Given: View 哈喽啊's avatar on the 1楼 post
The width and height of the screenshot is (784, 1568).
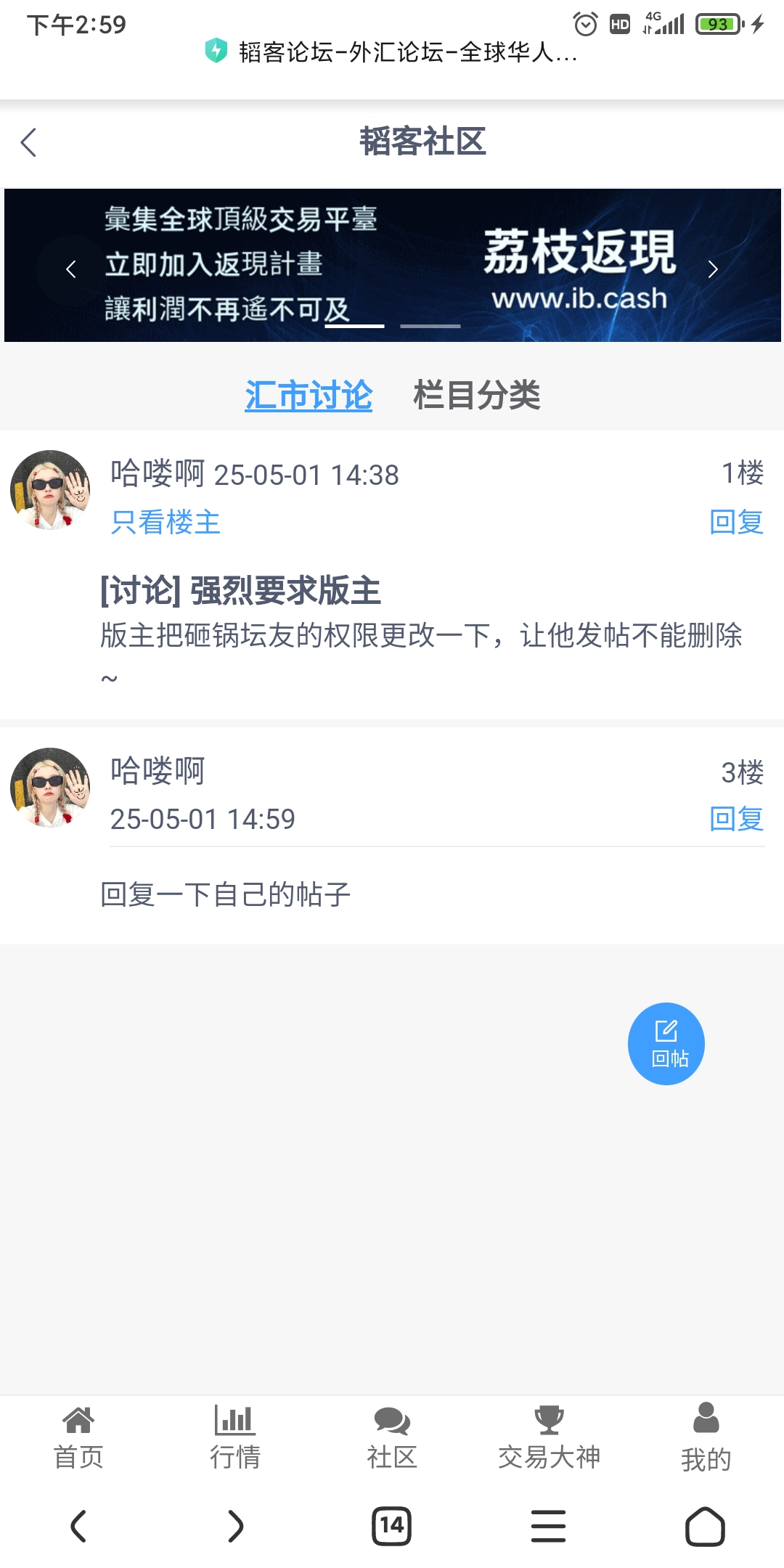Looking at the screenshot, I should (50, 490).
